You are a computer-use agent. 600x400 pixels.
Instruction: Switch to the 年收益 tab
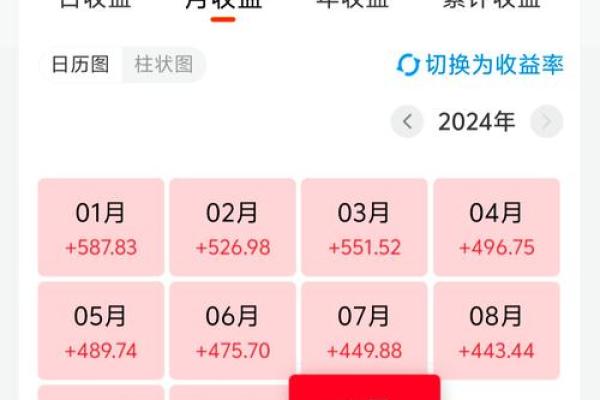(x=354, y=4)
